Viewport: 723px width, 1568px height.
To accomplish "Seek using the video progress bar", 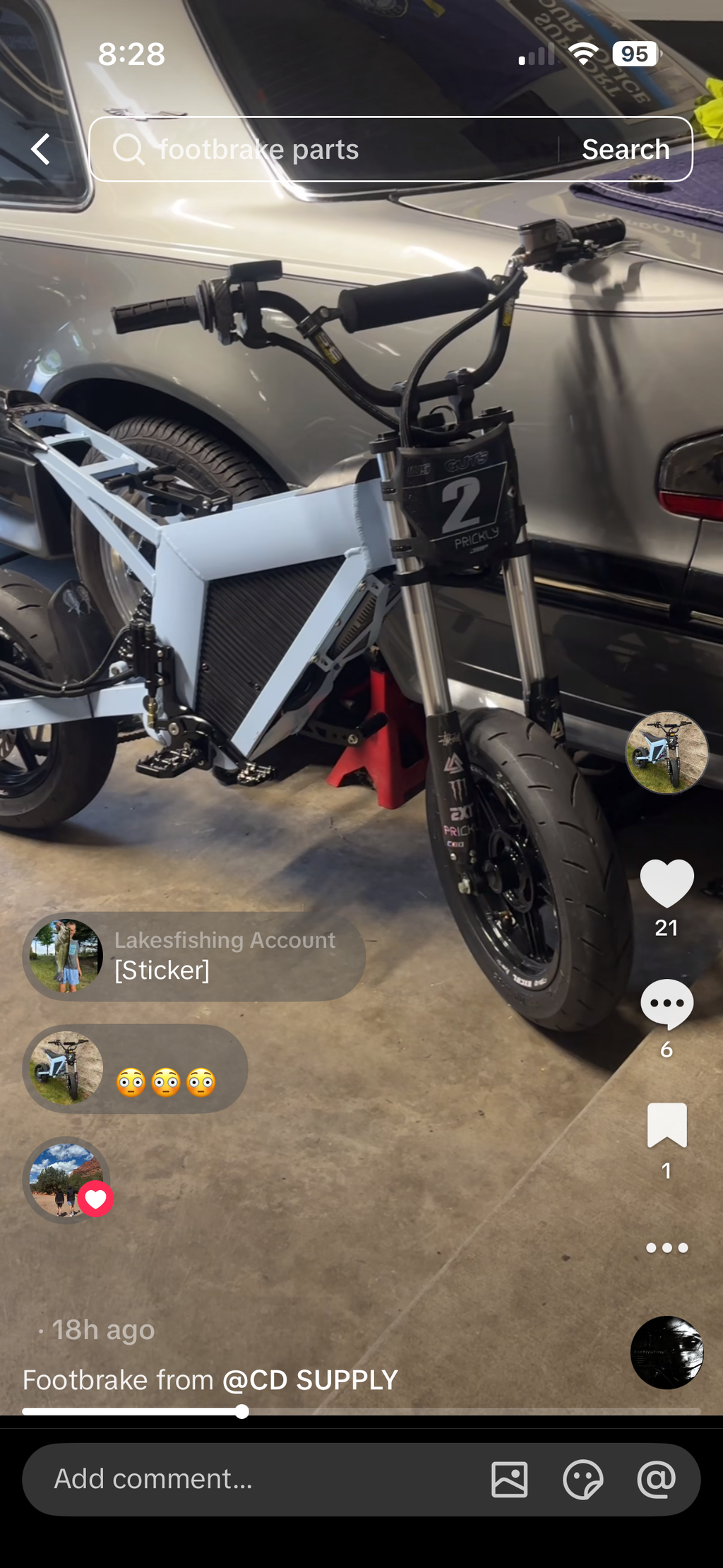I will [361, 1411].
